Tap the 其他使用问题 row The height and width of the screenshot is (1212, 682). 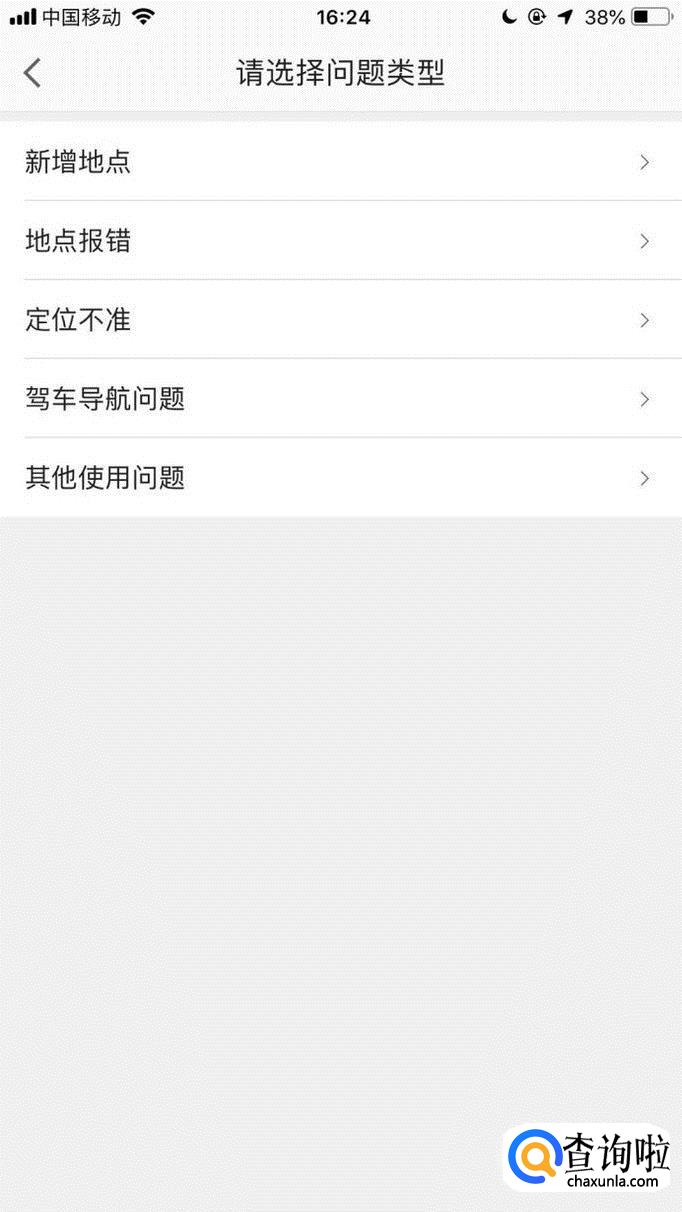[x=340, y=478]
